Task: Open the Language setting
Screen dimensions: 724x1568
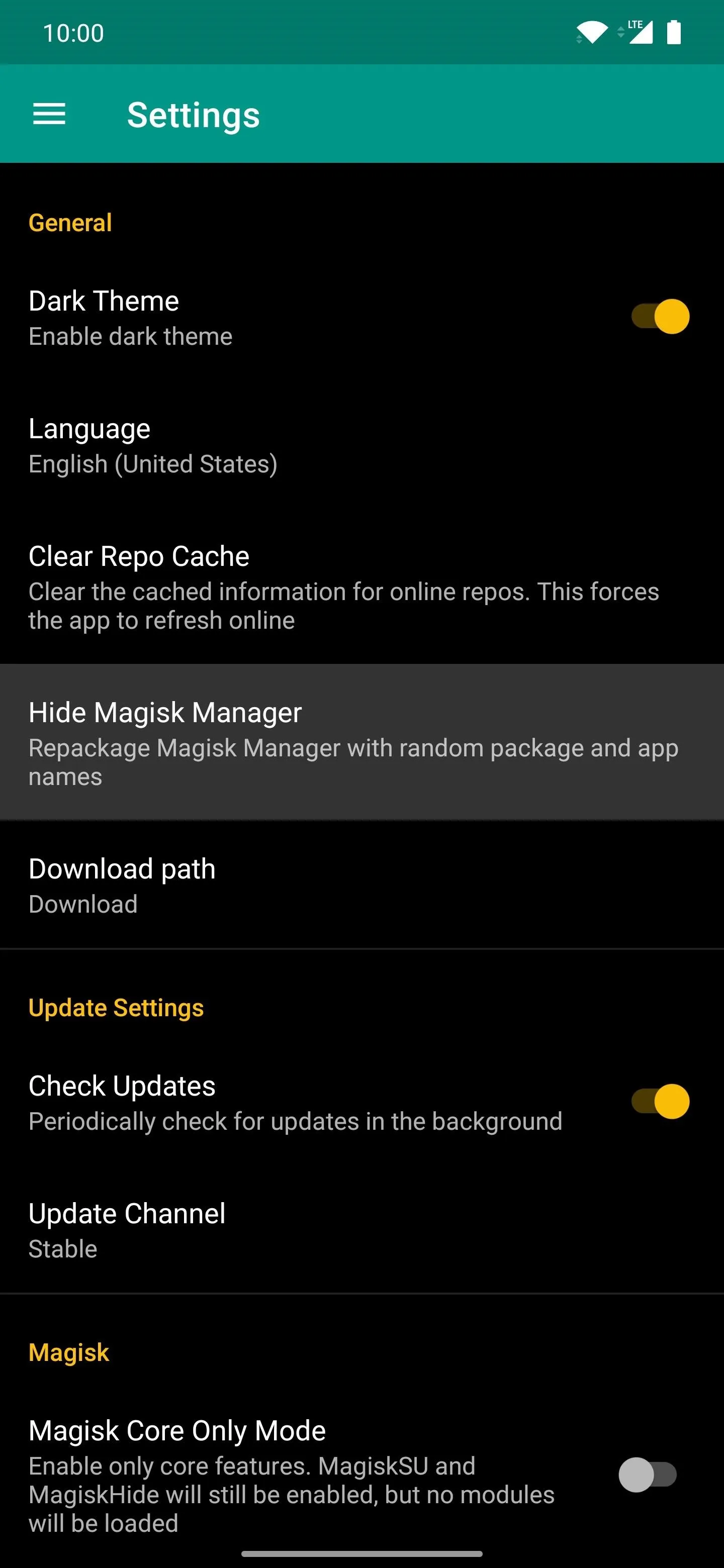Action: click(361, 446)
